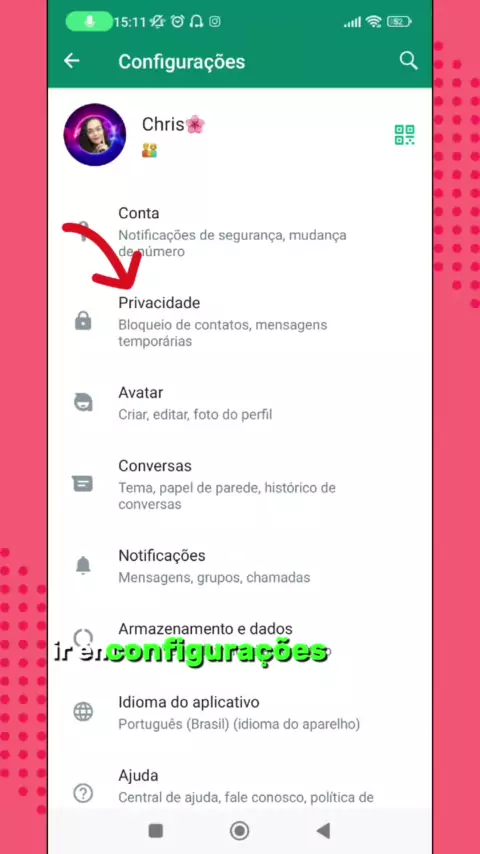Go back from Configurações
Image resolution: width=480 pixels, height=854 pixels.
72,61
